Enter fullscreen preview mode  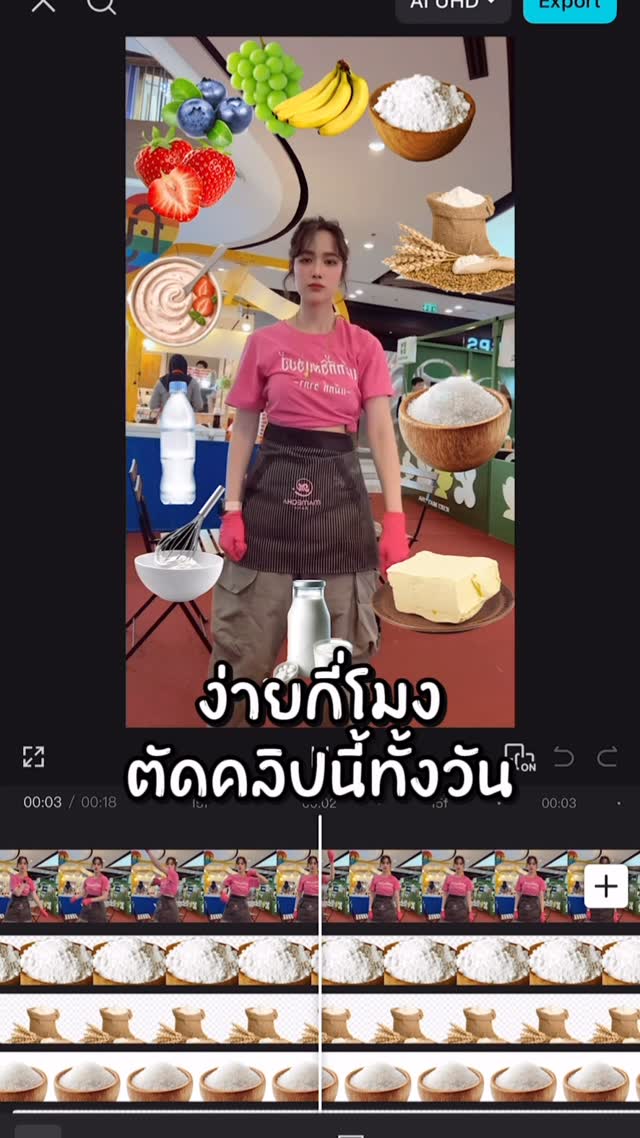pos(34,757)
